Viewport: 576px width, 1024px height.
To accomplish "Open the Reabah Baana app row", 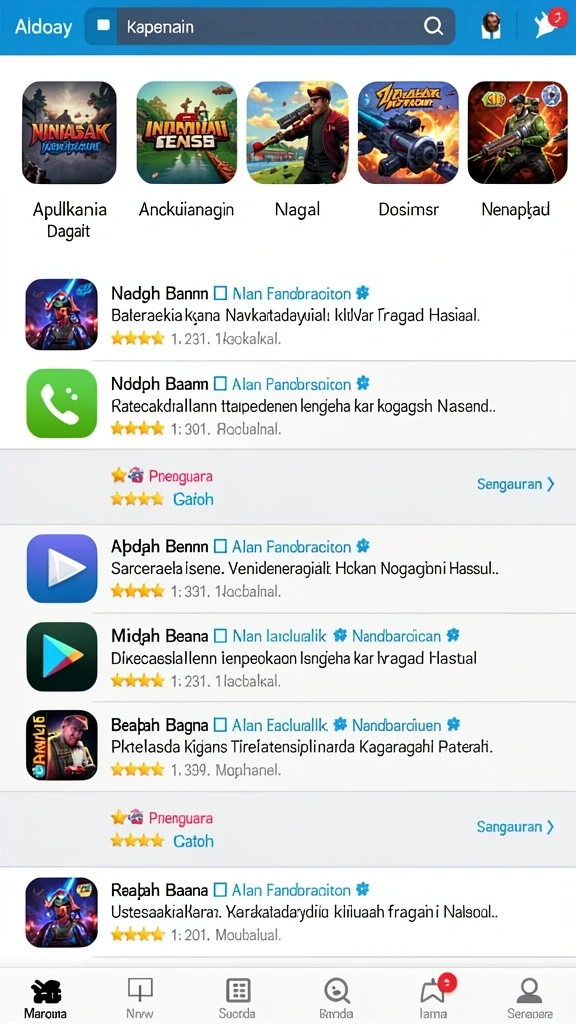I will coord(288,912).
